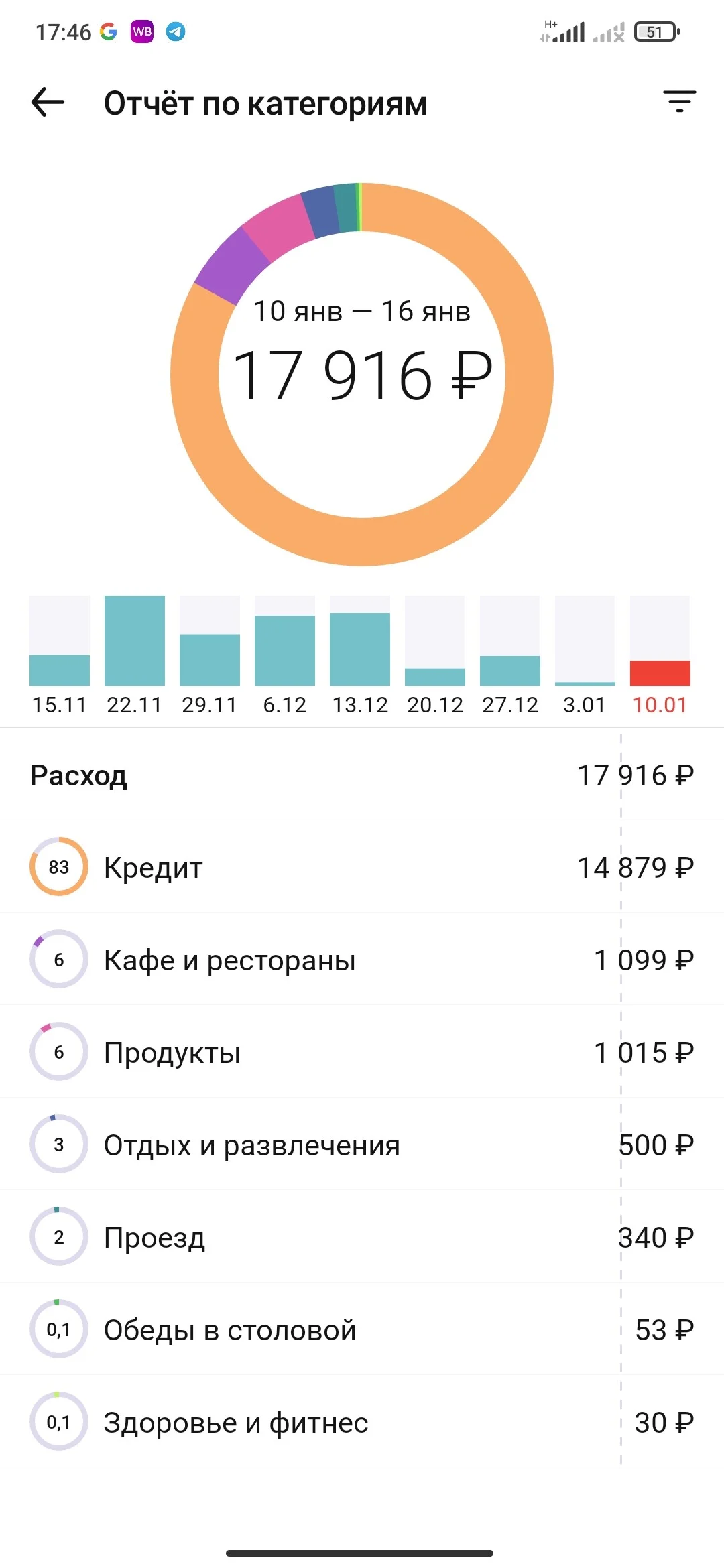
Task: View the Продукты category
Action: click(x=362, y=1051)
